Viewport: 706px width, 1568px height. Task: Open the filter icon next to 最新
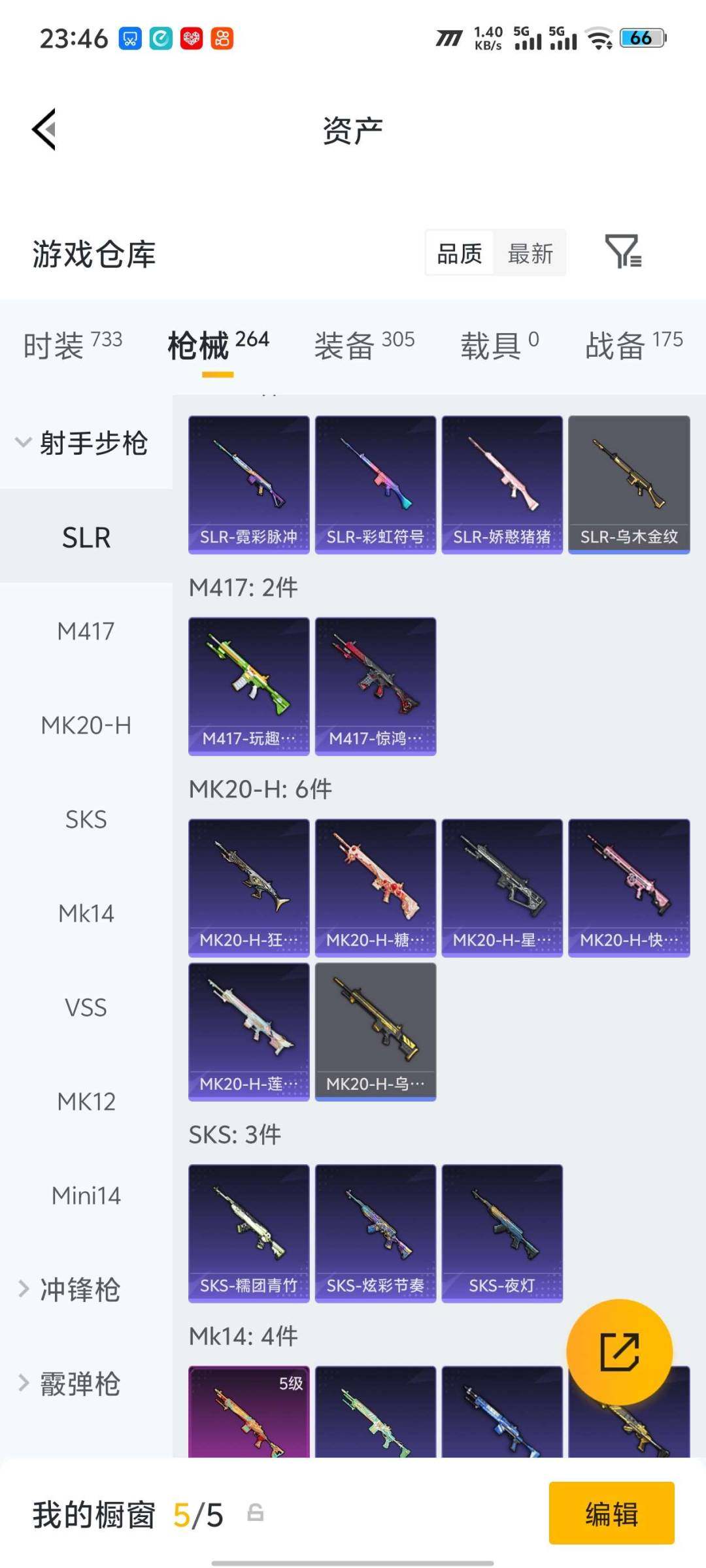[622, 252]
